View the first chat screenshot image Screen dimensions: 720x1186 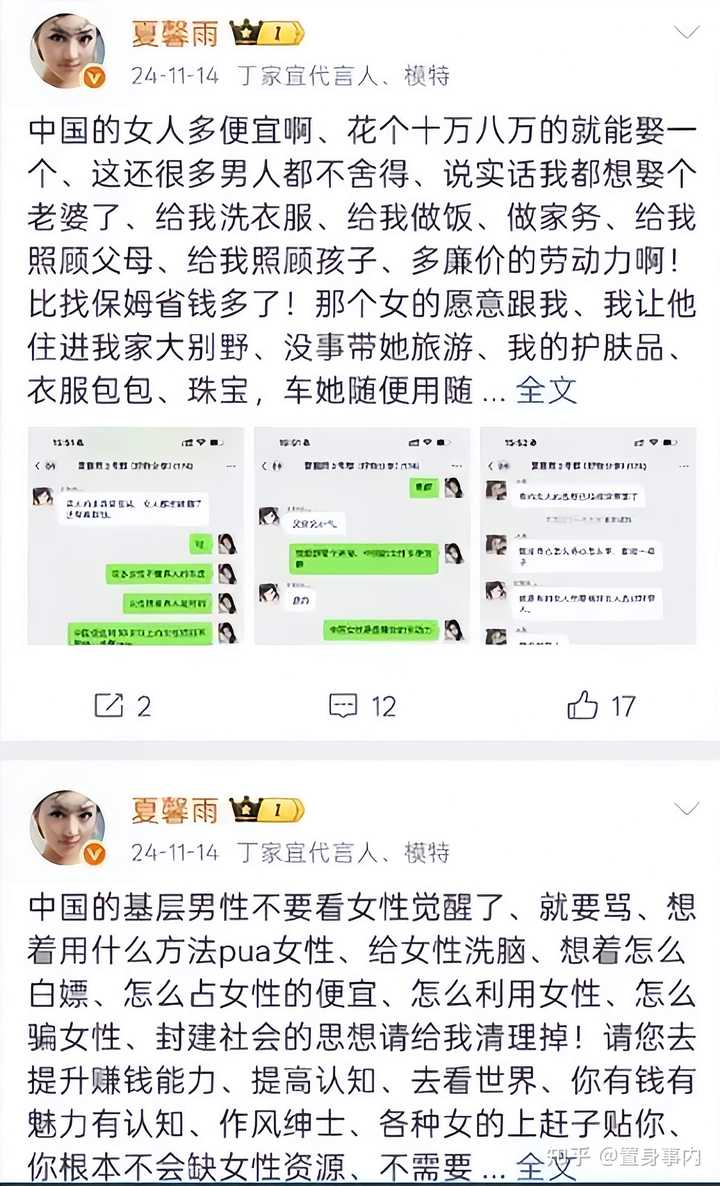click(x=136, y=536)
